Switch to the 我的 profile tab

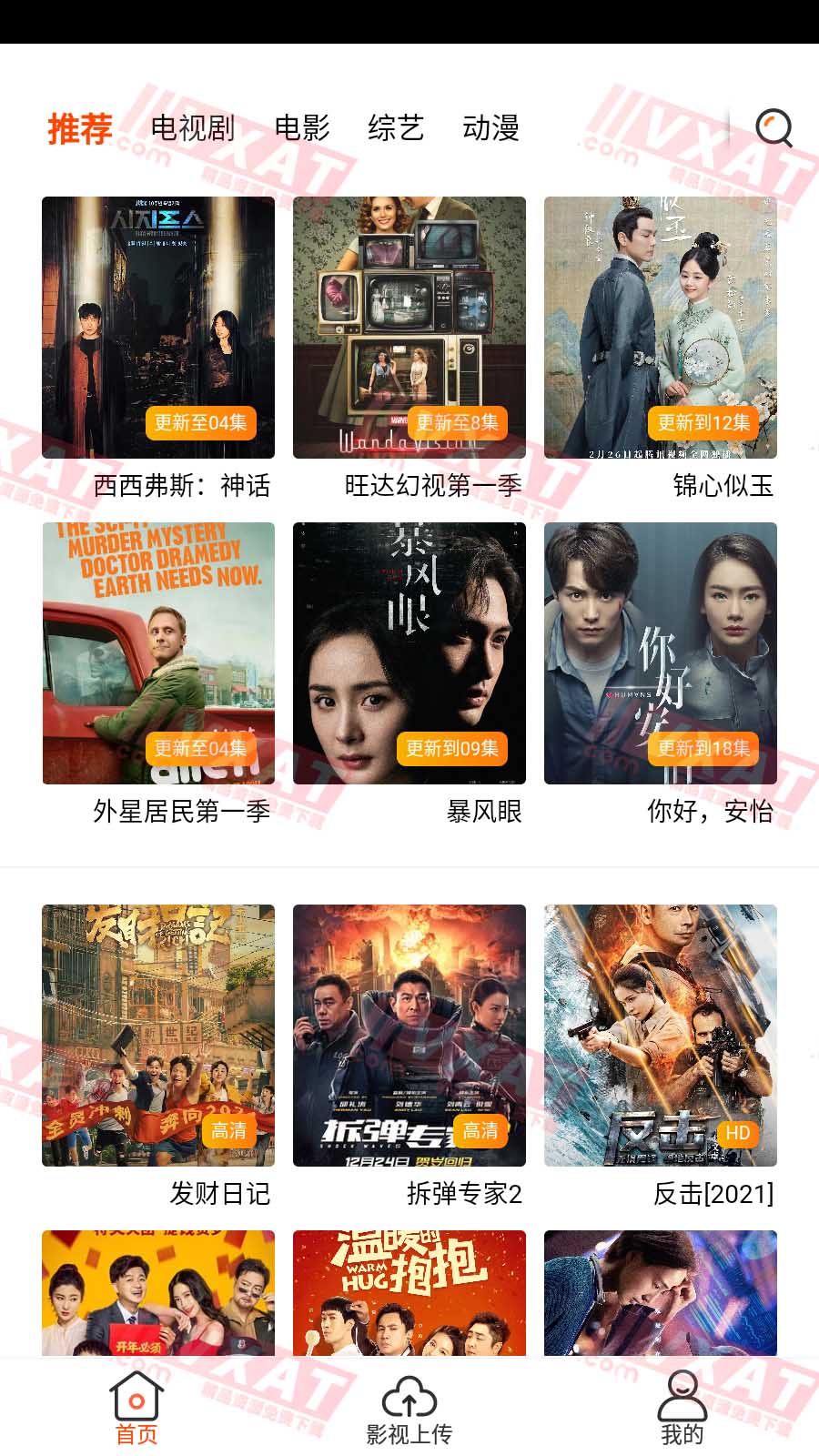[682, 1408]
